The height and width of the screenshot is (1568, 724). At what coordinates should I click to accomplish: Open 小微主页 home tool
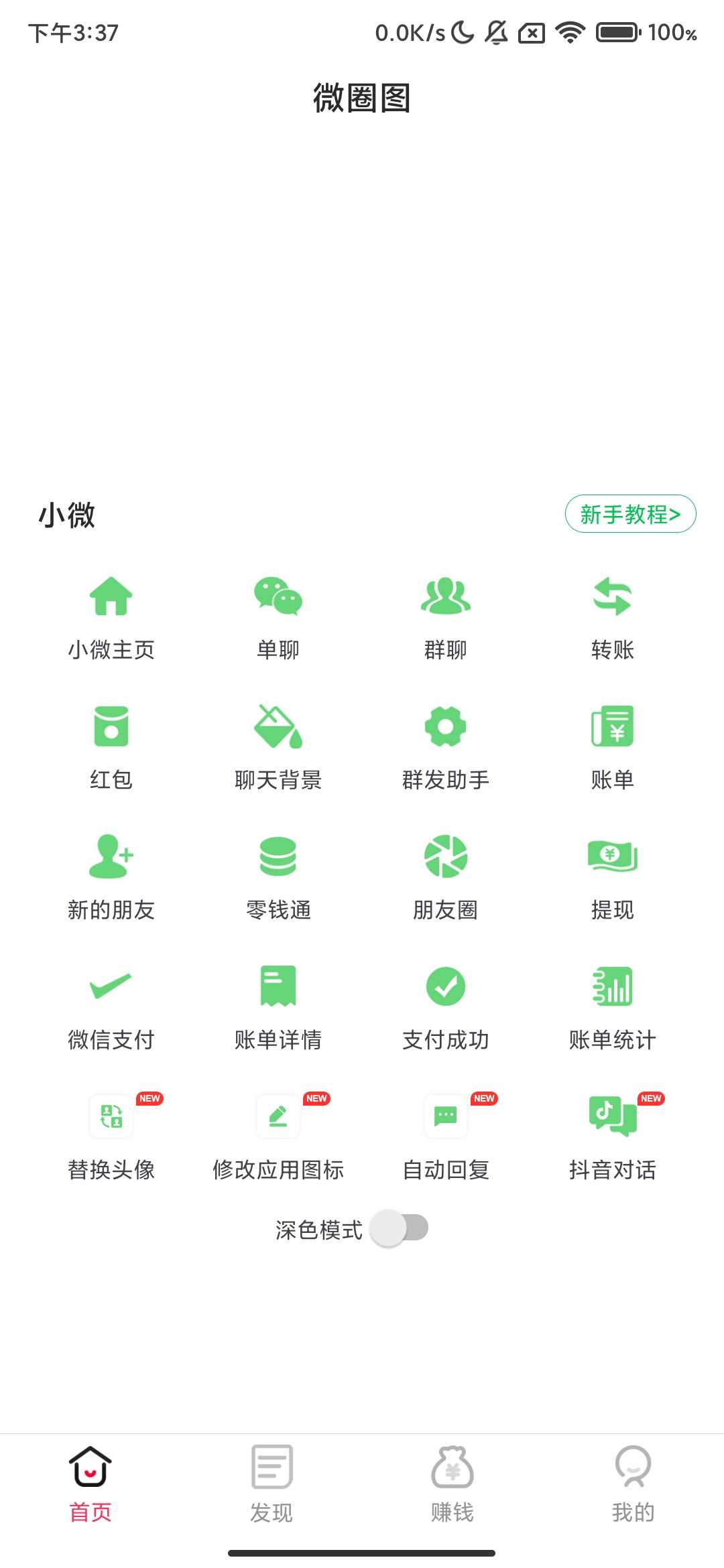click(x=111, y=616)
